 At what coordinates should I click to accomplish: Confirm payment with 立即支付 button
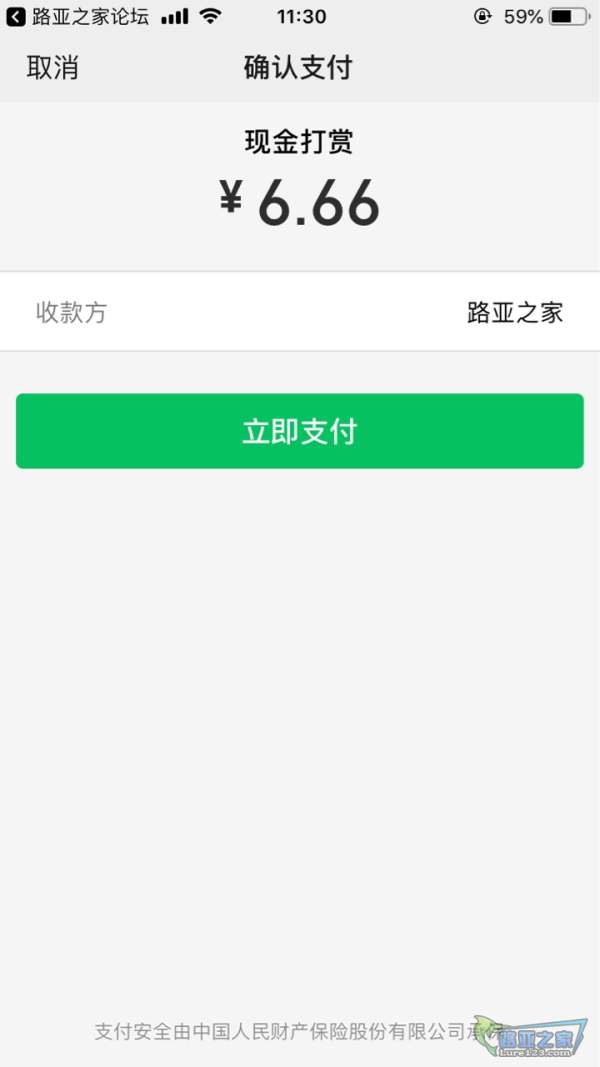[299, 431]
